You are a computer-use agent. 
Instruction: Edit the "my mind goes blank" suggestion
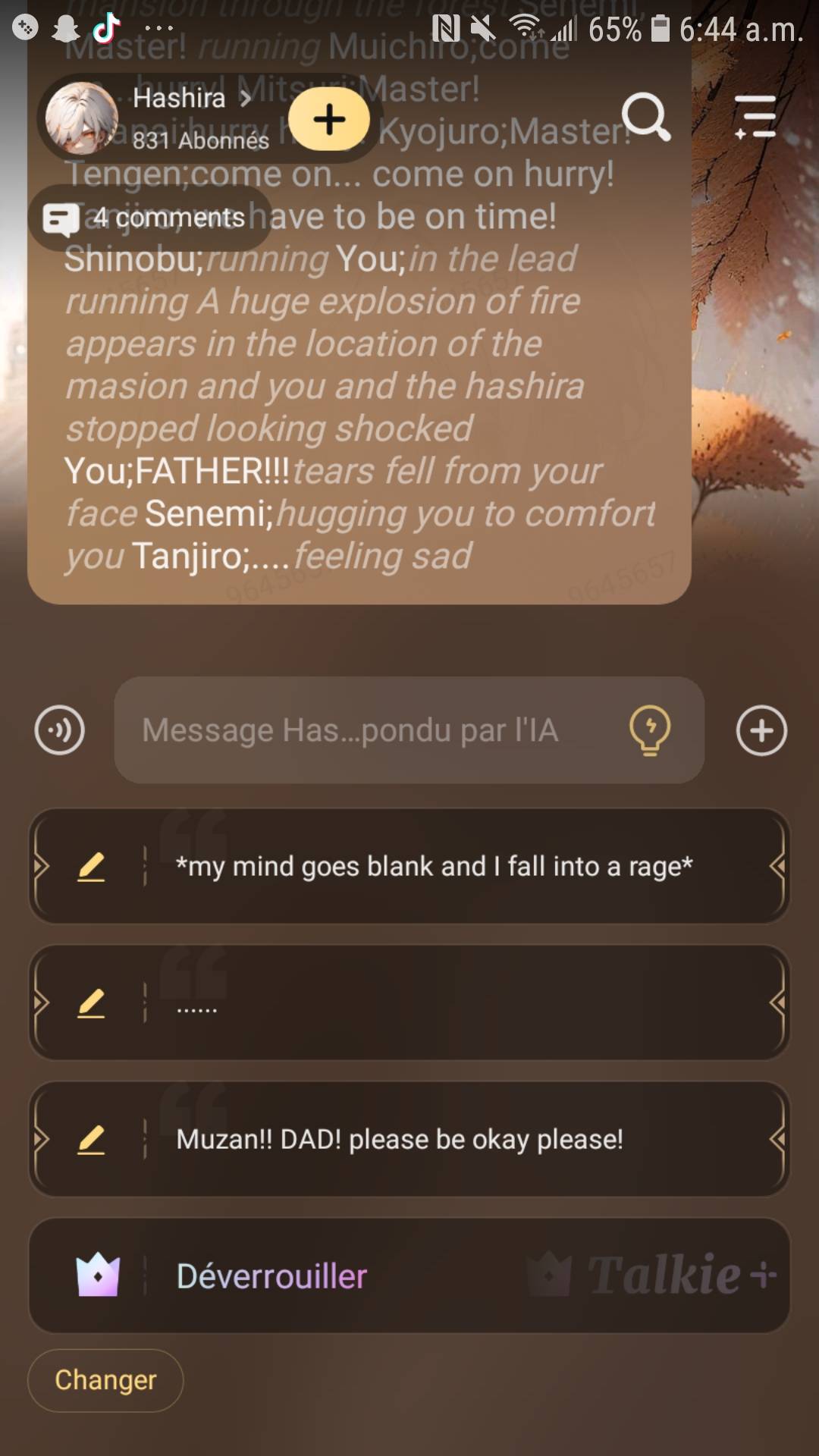pos(91,866)
